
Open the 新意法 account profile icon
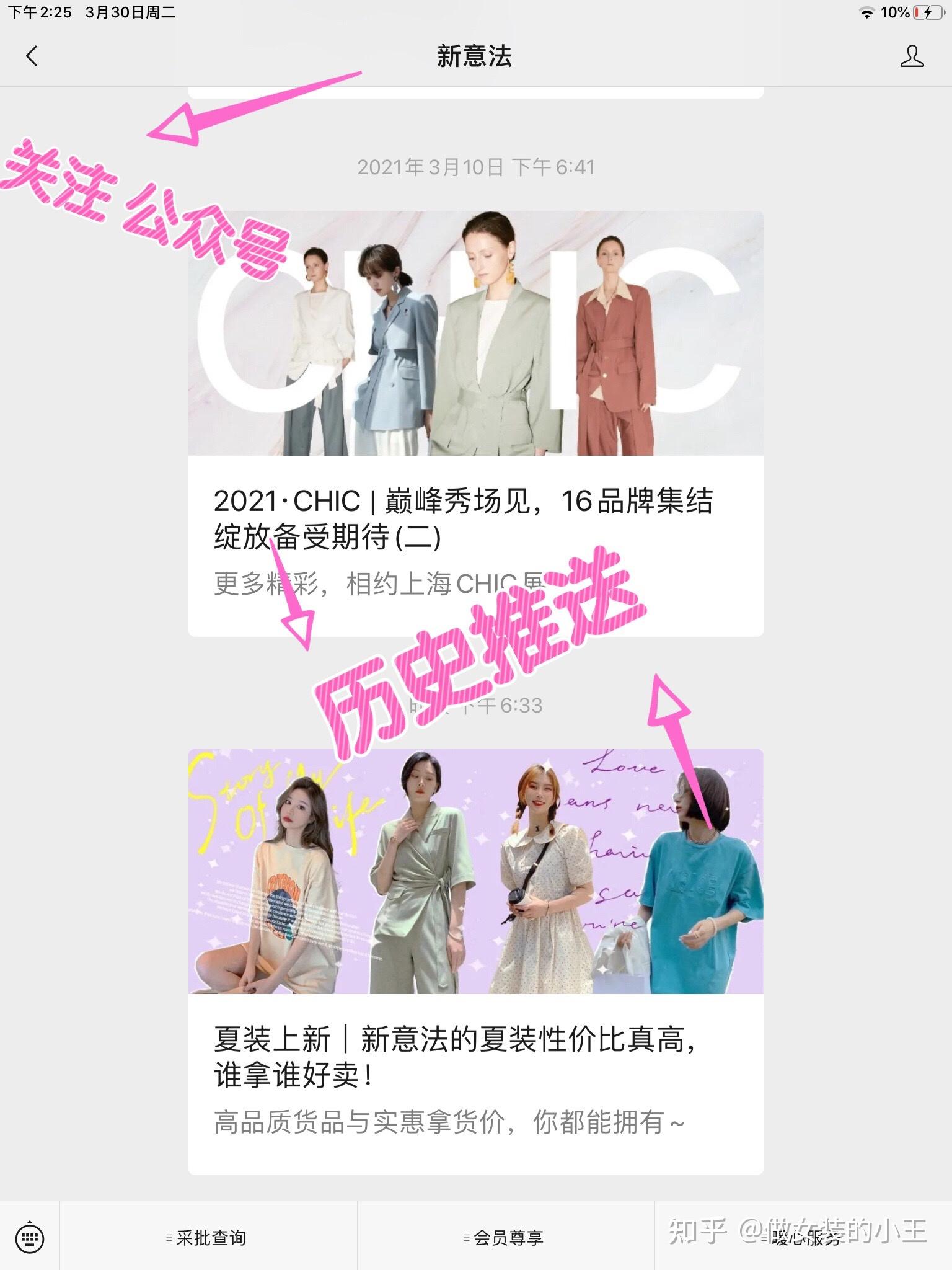coord(911,56)
